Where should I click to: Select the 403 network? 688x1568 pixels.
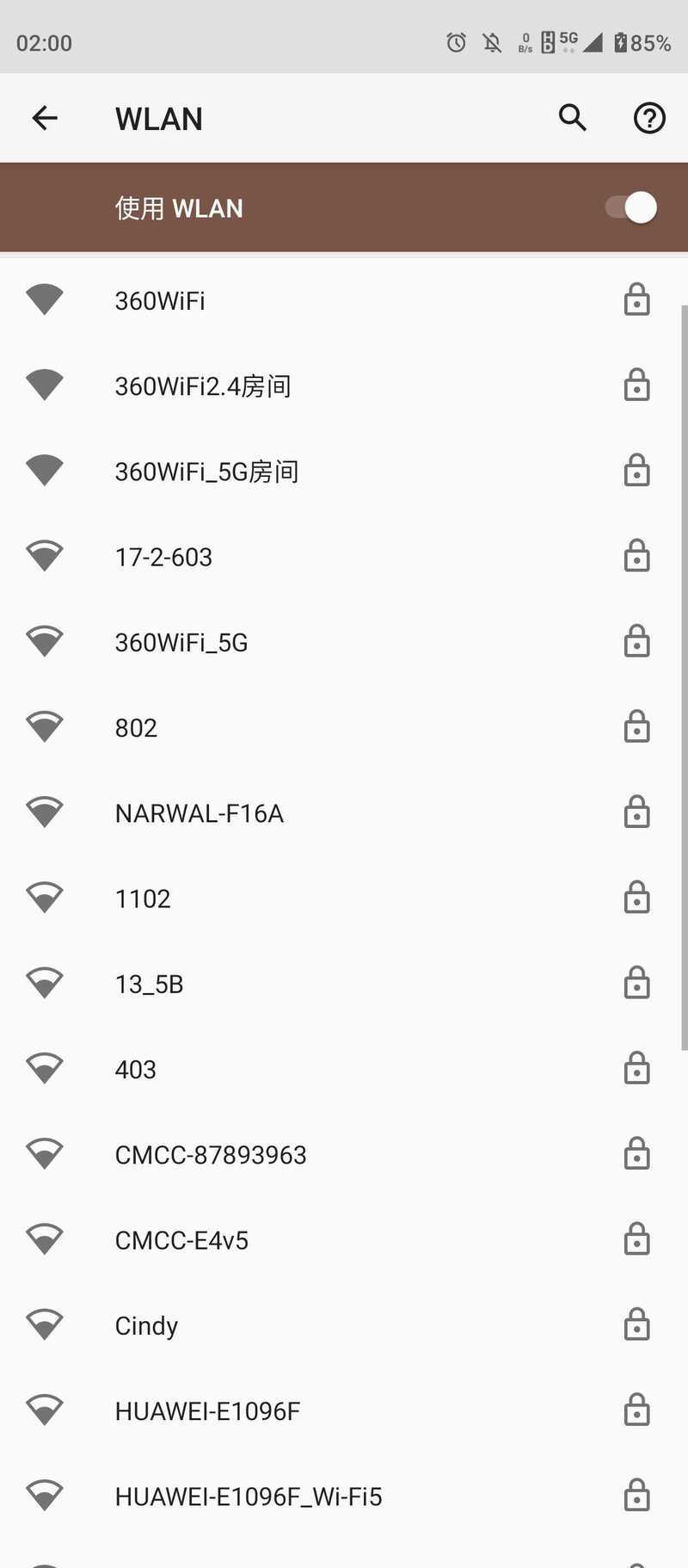[344, 1069]
